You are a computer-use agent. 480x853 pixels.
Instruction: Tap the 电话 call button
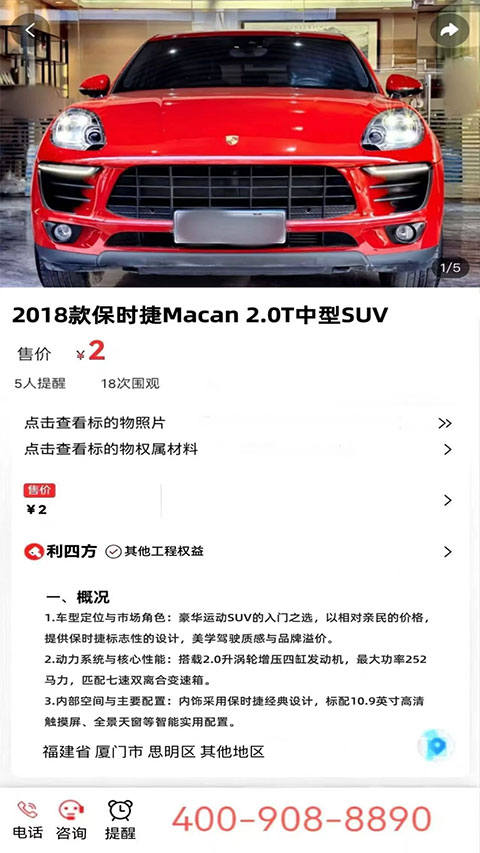[27, 819]
